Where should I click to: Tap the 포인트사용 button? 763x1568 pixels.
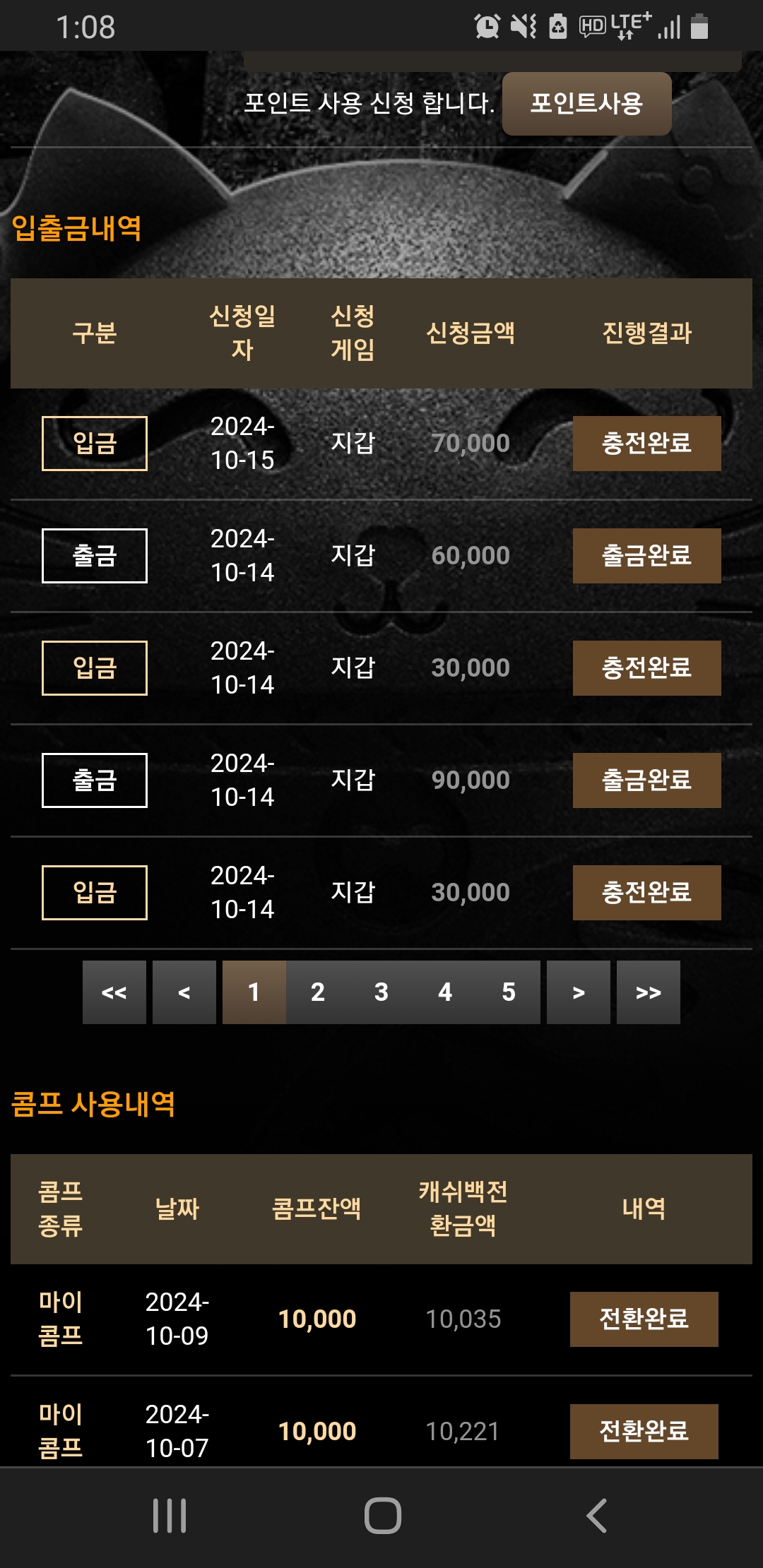pos(586,104)
